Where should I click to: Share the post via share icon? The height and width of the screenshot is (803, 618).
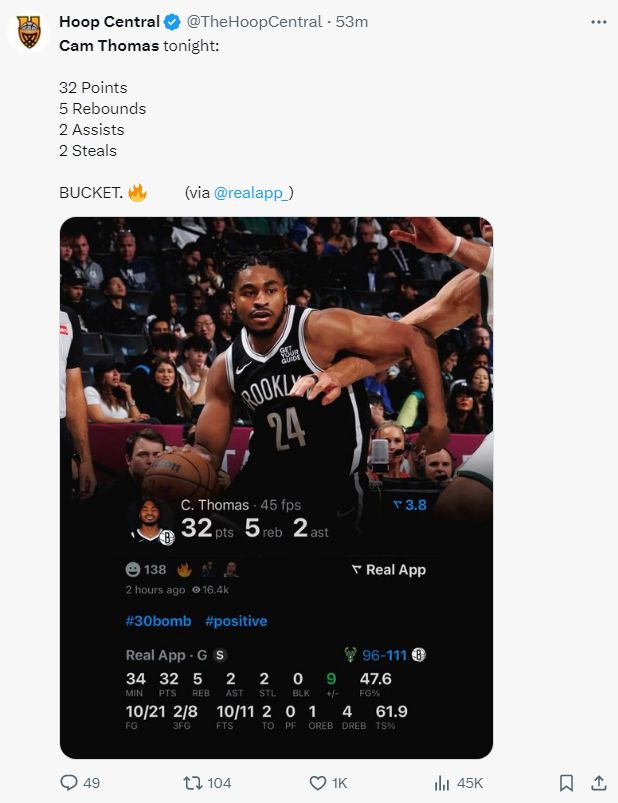click(x=598, y=782)
